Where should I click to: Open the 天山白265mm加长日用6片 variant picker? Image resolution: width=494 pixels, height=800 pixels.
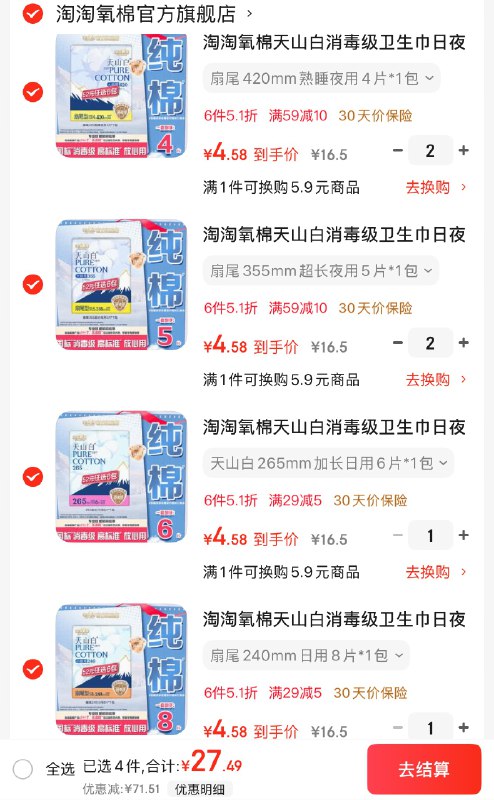click(328, 463)
